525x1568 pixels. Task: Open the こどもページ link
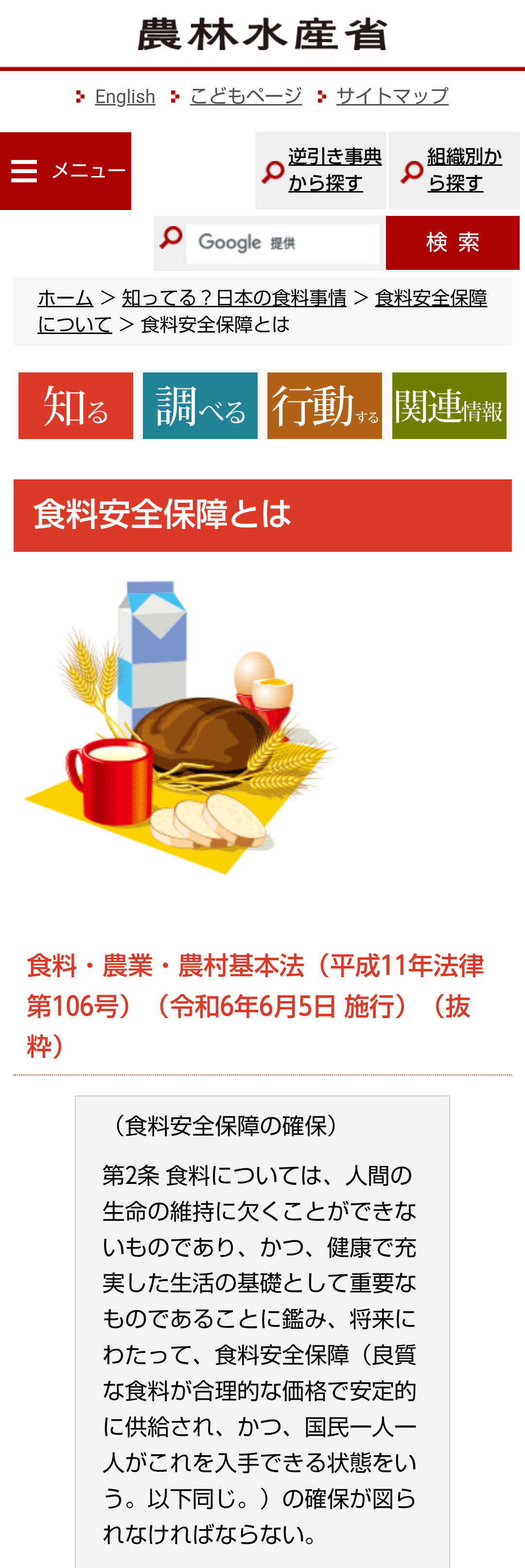click(x=245, y=96)
